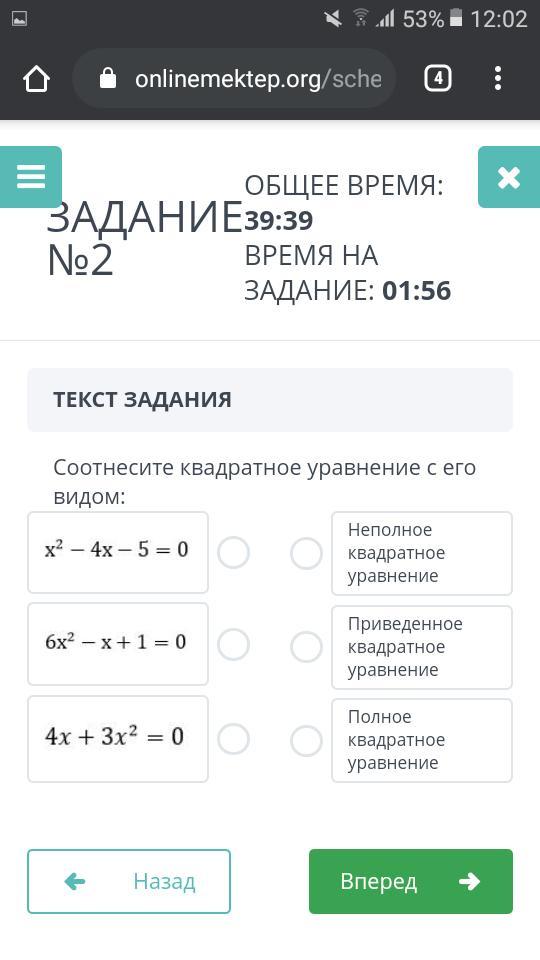This screenshot has width=540, height=960.
Task: Select the radio button next to 6x² − x + 1 = 0
Action: click(x=234, y=645)
